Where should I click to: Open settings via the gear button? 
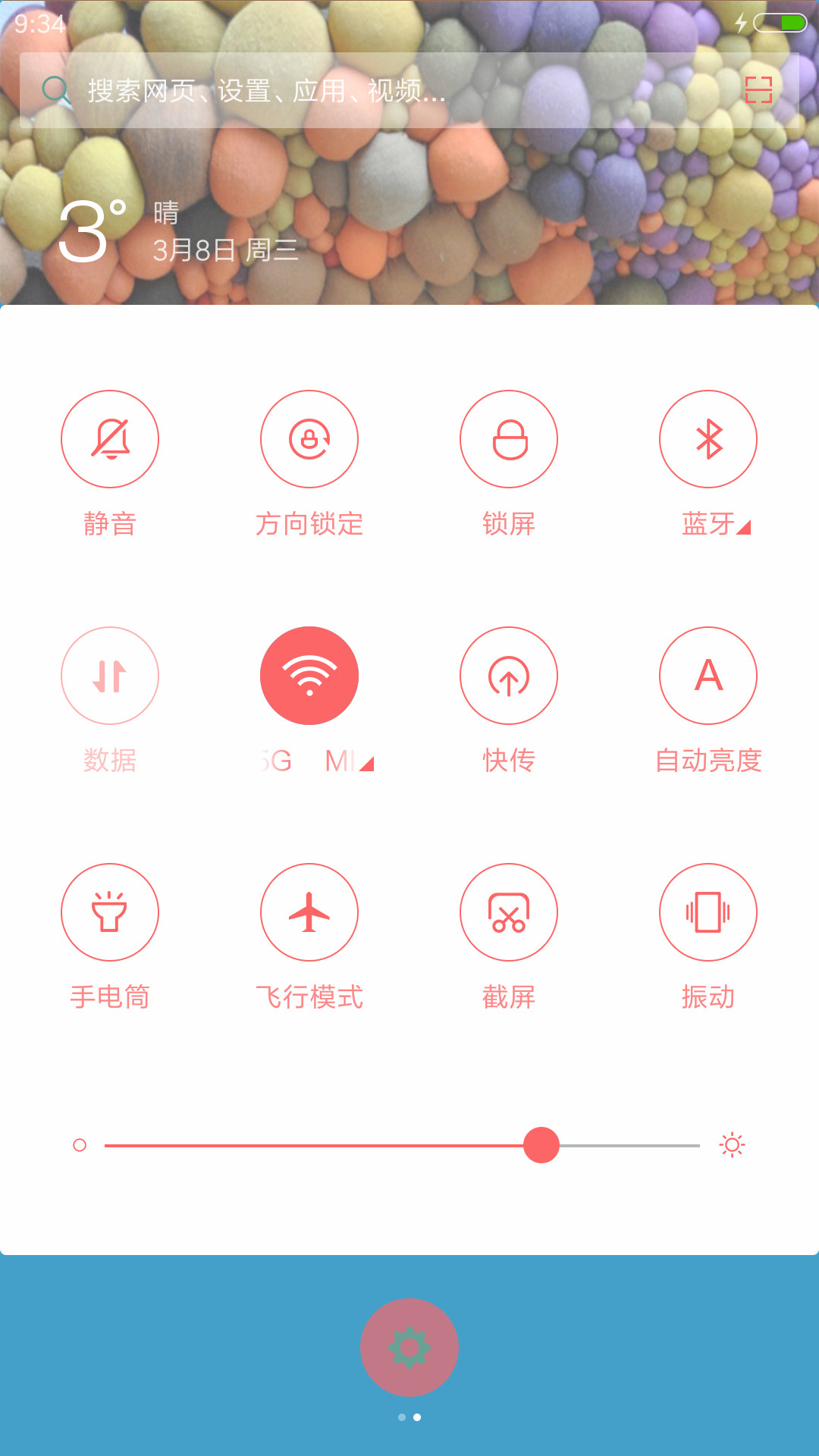(409, 1348)
